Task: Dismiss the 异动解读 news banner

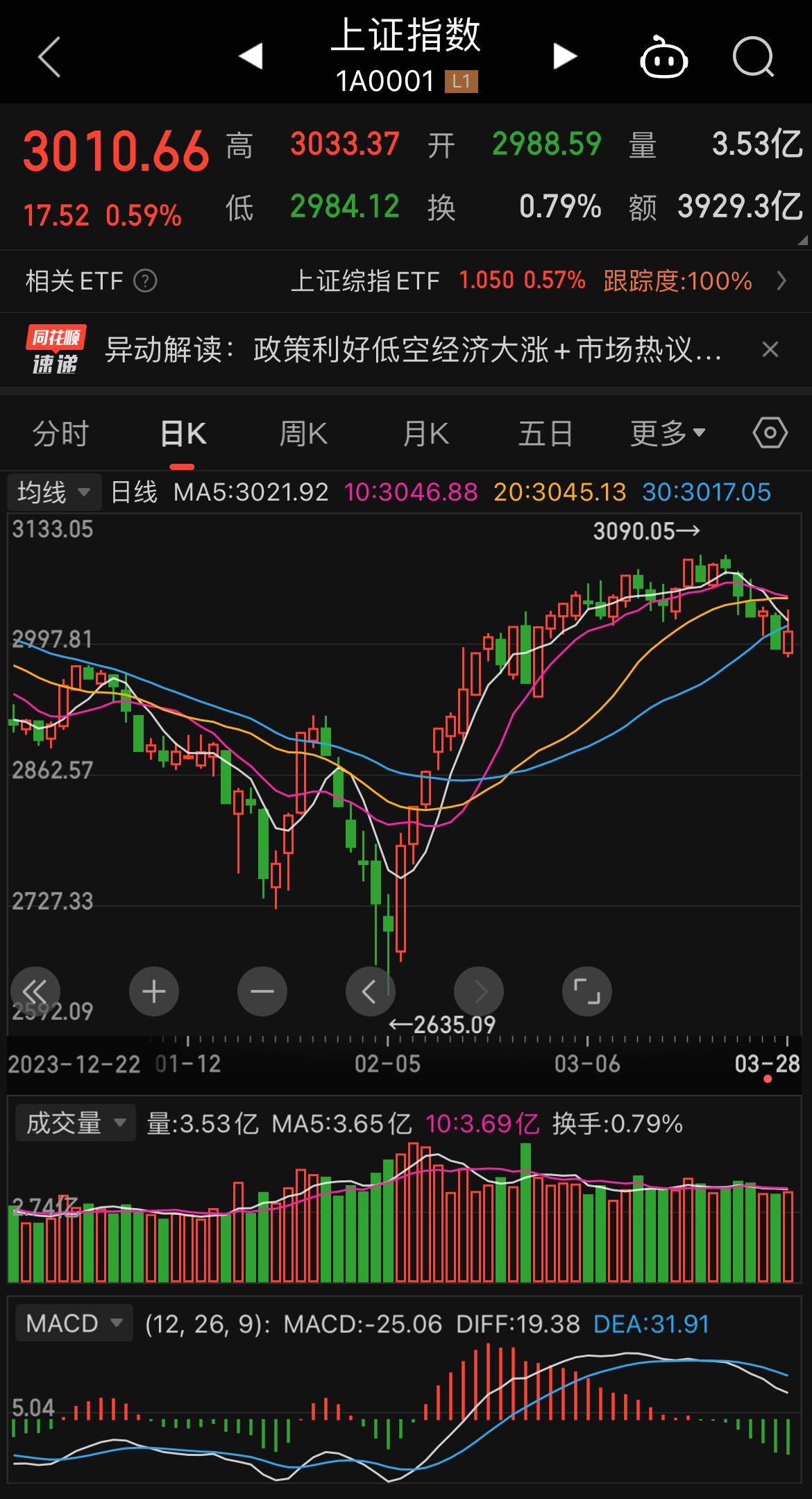Action: [770, 349]
